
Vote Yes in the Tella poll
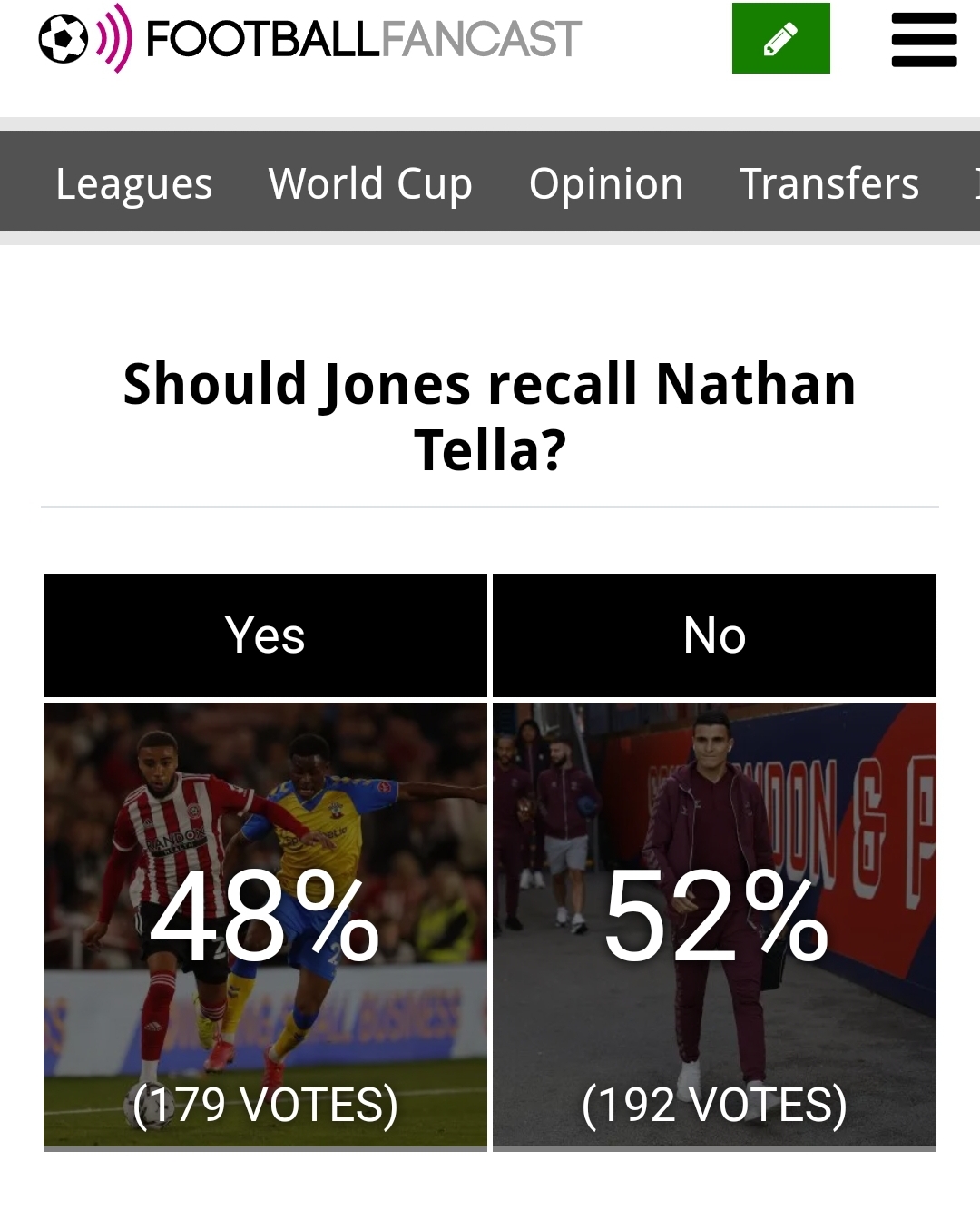(x=265, y=635)
